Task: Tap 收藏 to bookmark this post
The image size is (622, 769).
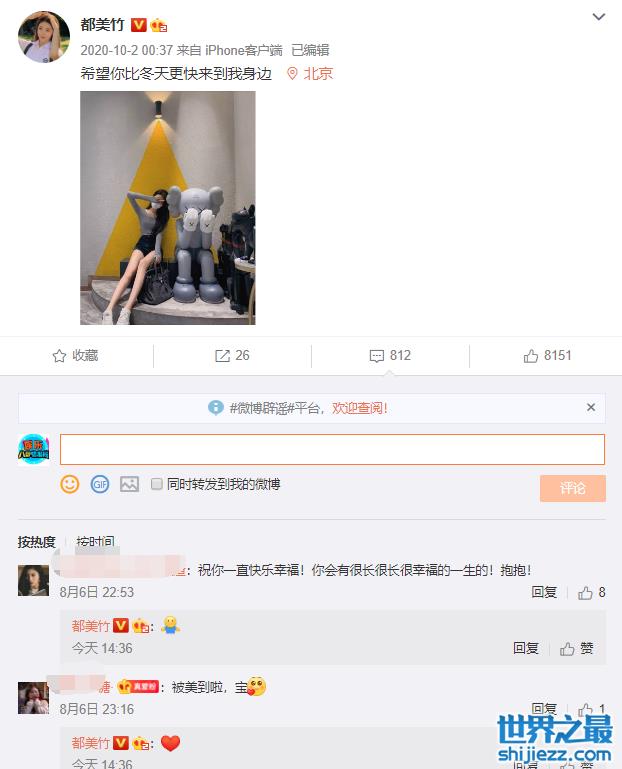Action: point(76,355)
